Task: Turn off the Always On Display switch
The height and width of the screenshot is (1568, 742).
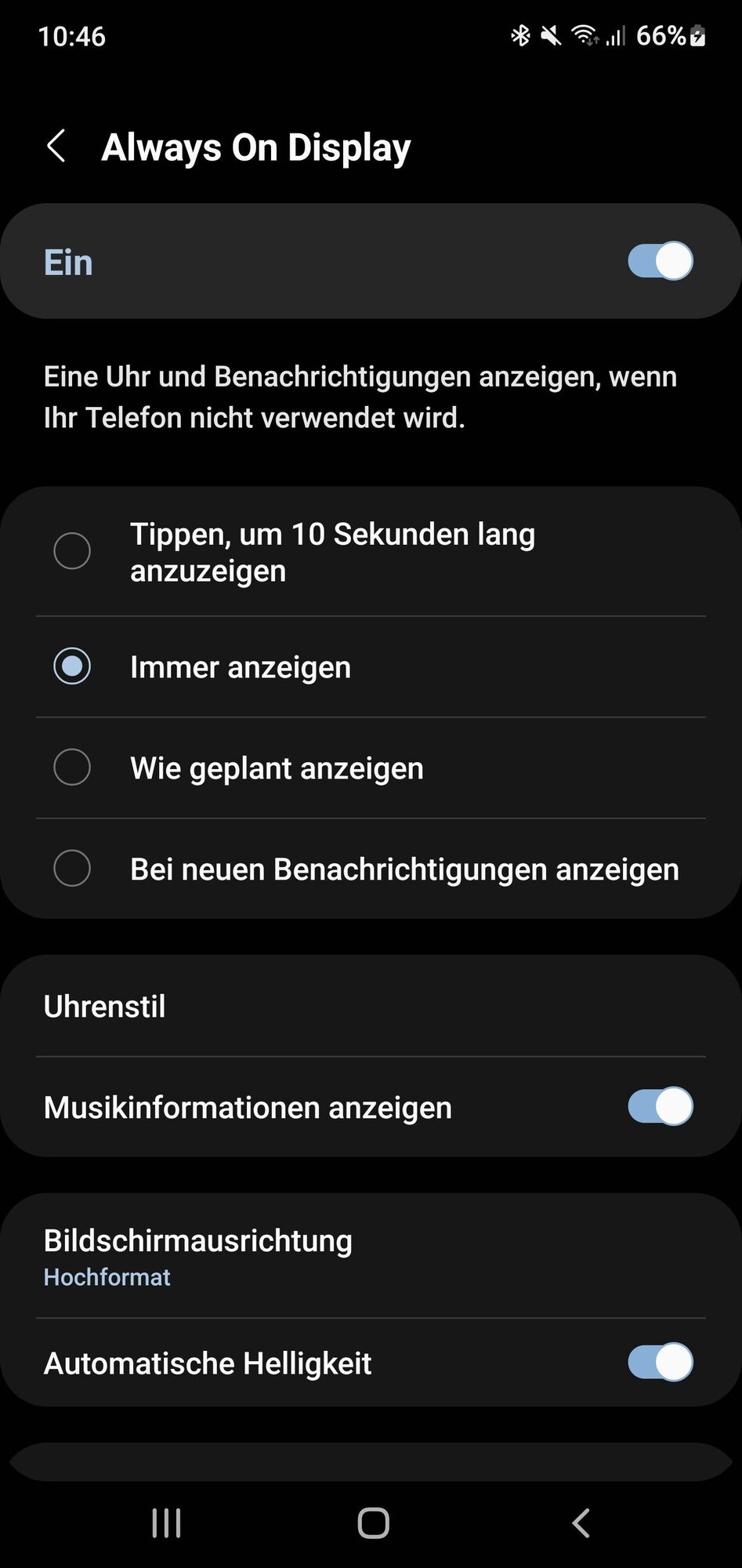Action: 660,261
